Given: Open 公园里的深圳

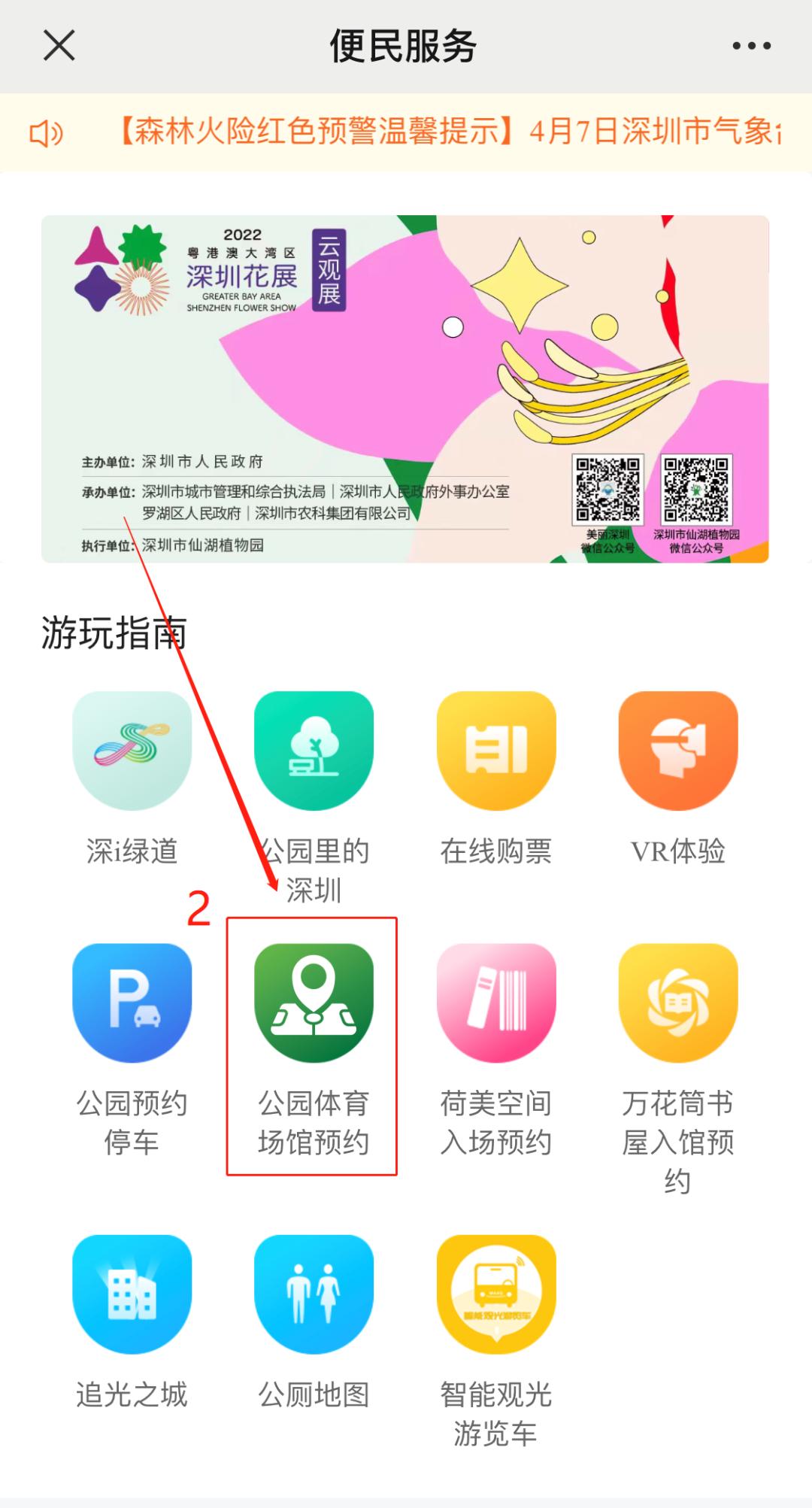Looking at the screenshot, I should tap(314, 751).
